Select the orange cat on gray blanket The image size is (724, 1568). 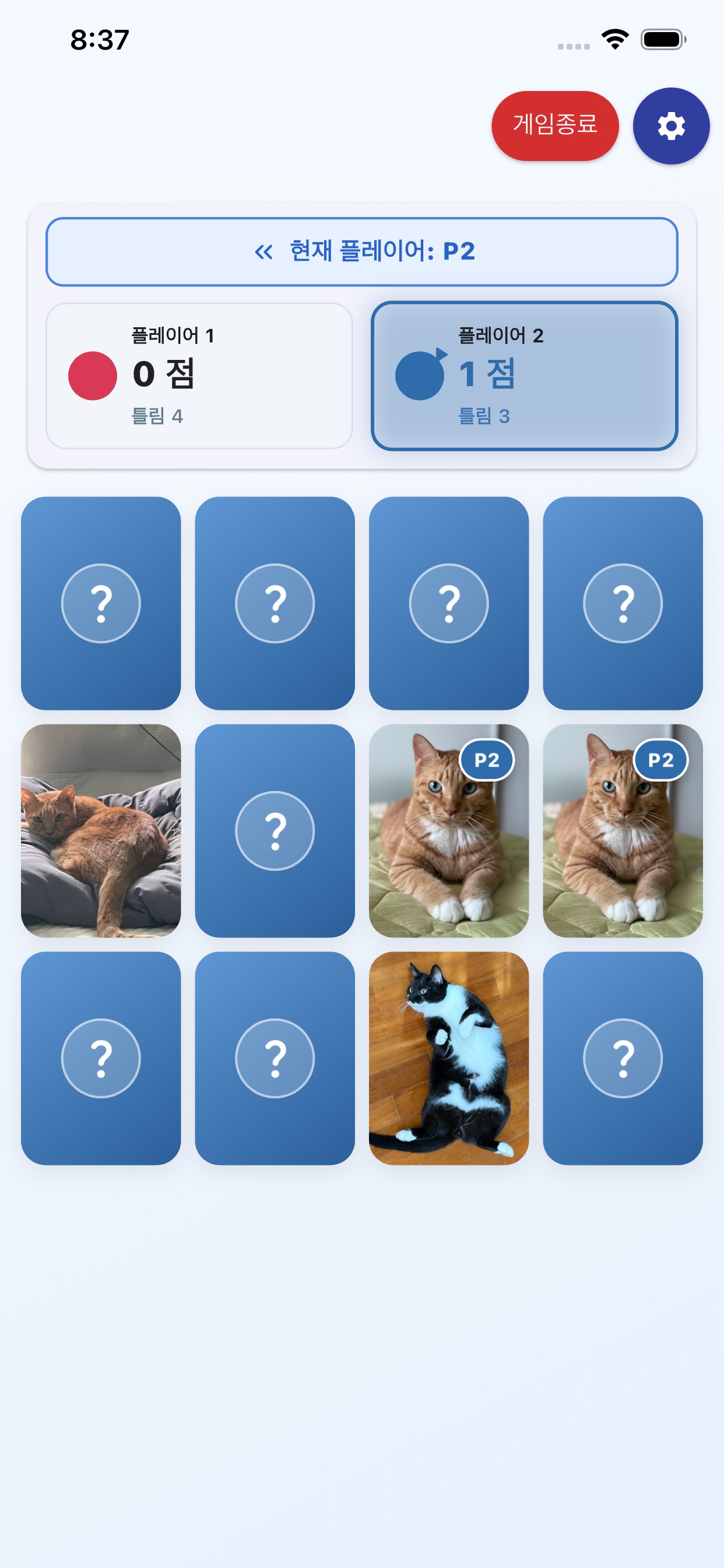pyautogui.click(x=101, y=831)
